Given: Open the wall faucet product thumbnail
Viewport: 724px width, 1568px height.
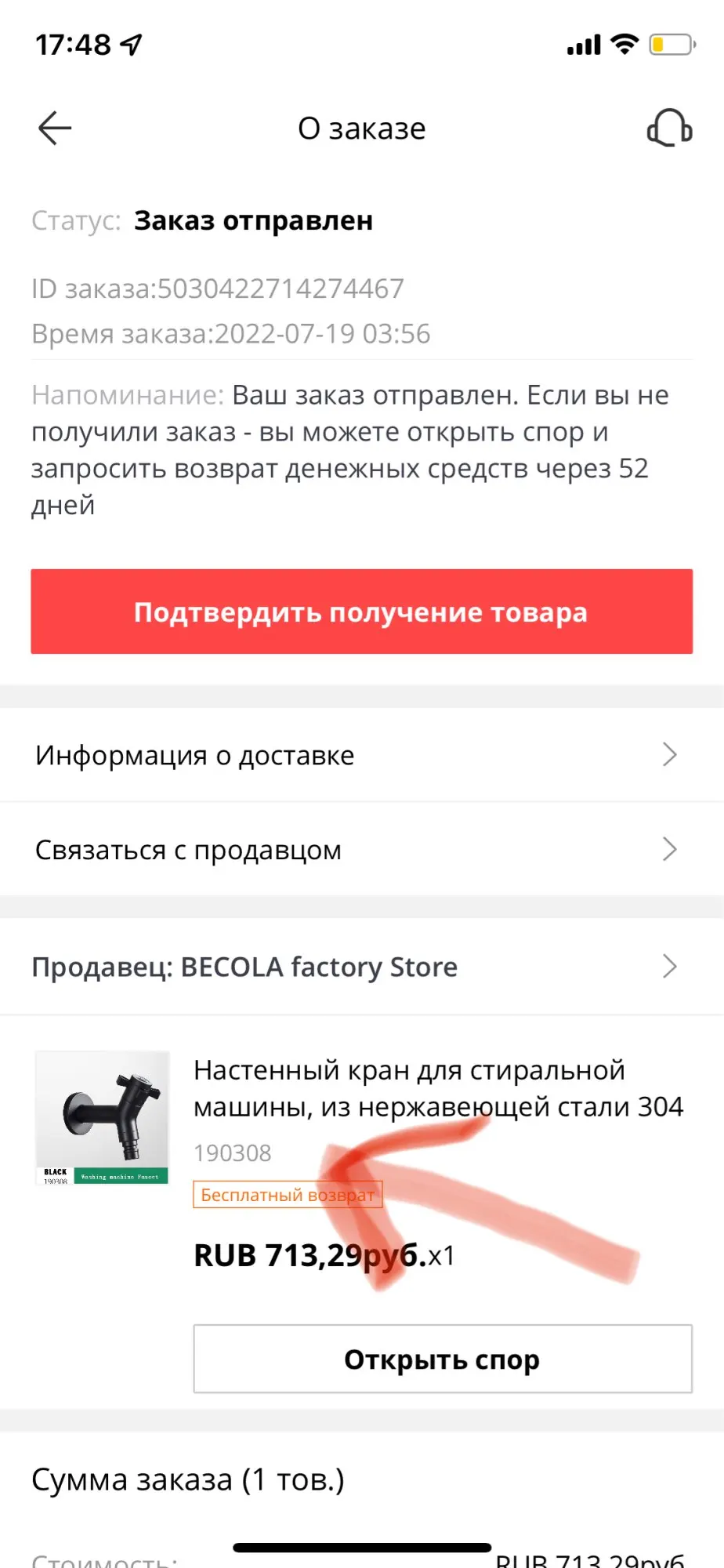Looking at the screenshot, I should [103, 1117].
